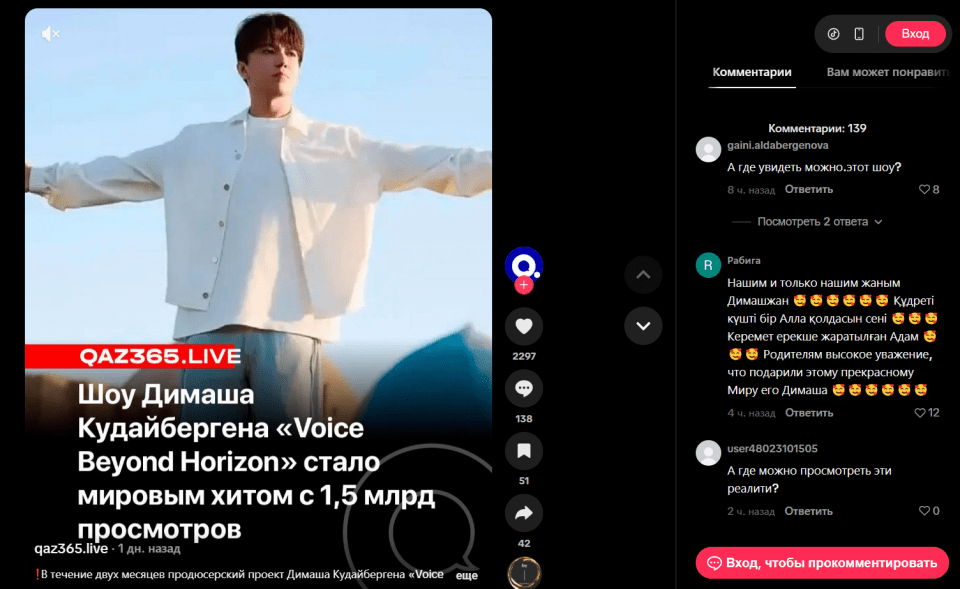Expand the video caption with еще
Screen dimensions: 960x589
(466, 575)
